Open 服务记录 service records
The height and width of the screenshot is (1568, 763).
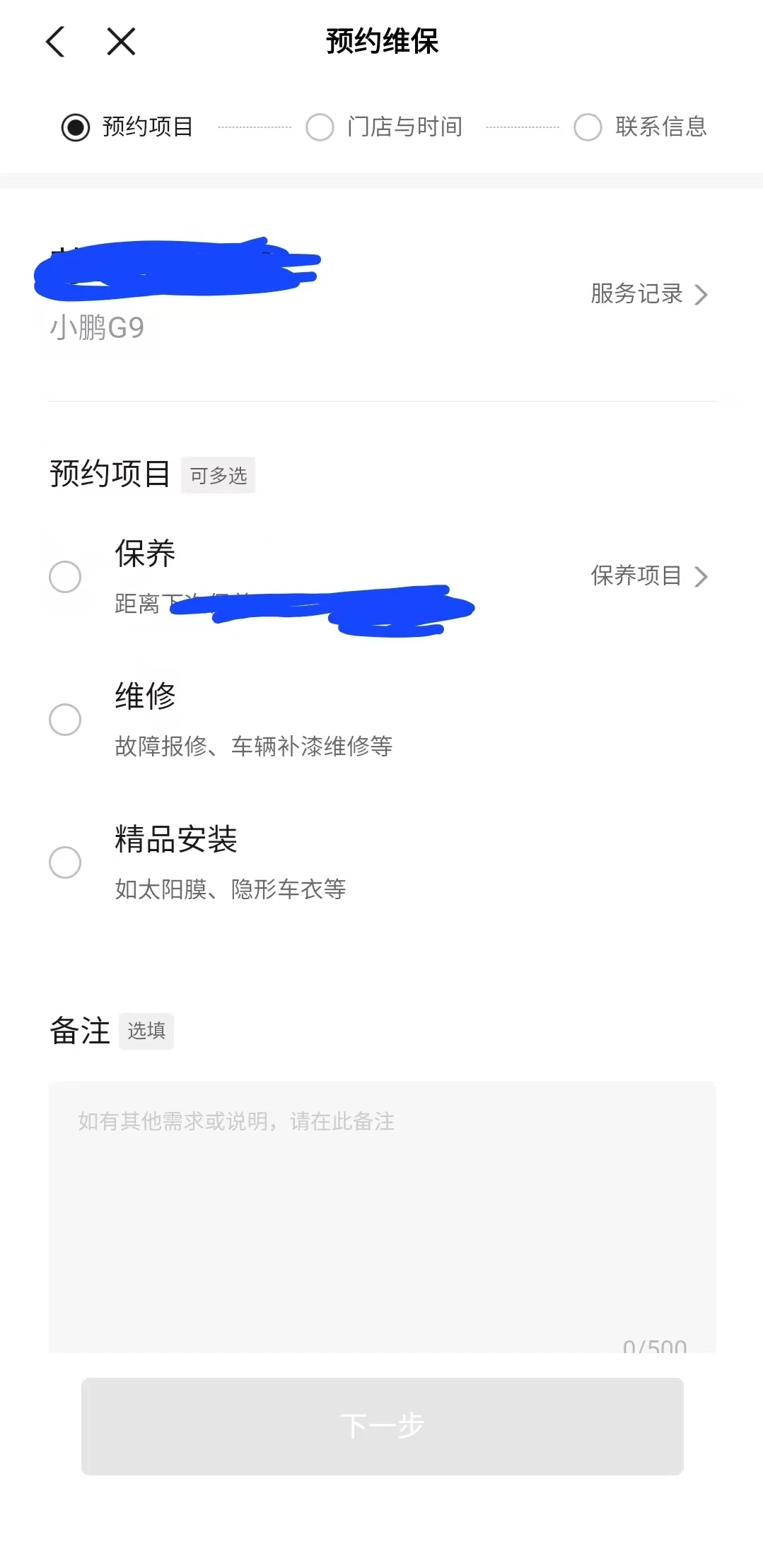click(x=649, y=294)
